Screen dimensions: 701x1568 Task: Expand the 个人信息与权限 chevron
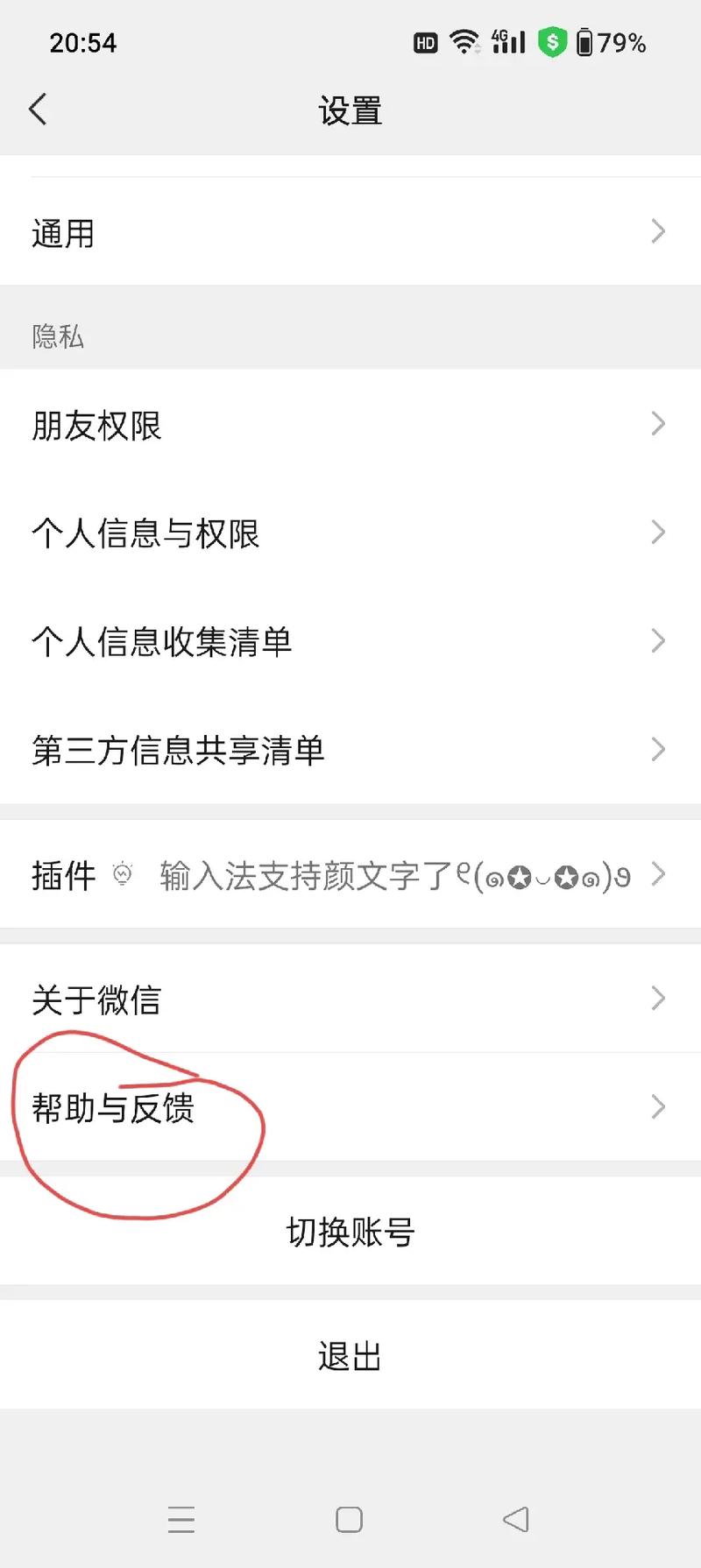point(658,532)
